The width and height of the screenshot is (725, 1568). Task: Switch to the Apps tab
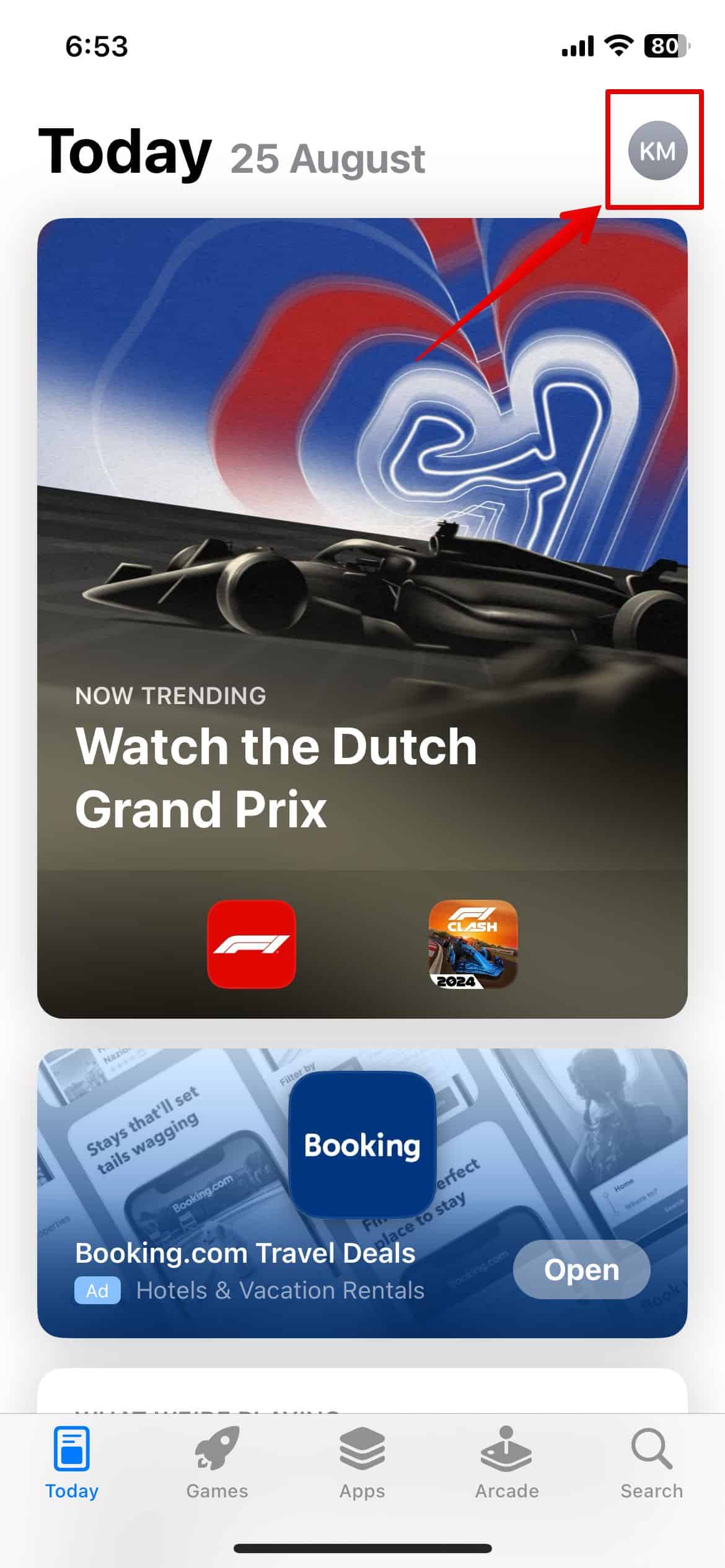[x=362, y=1463]
